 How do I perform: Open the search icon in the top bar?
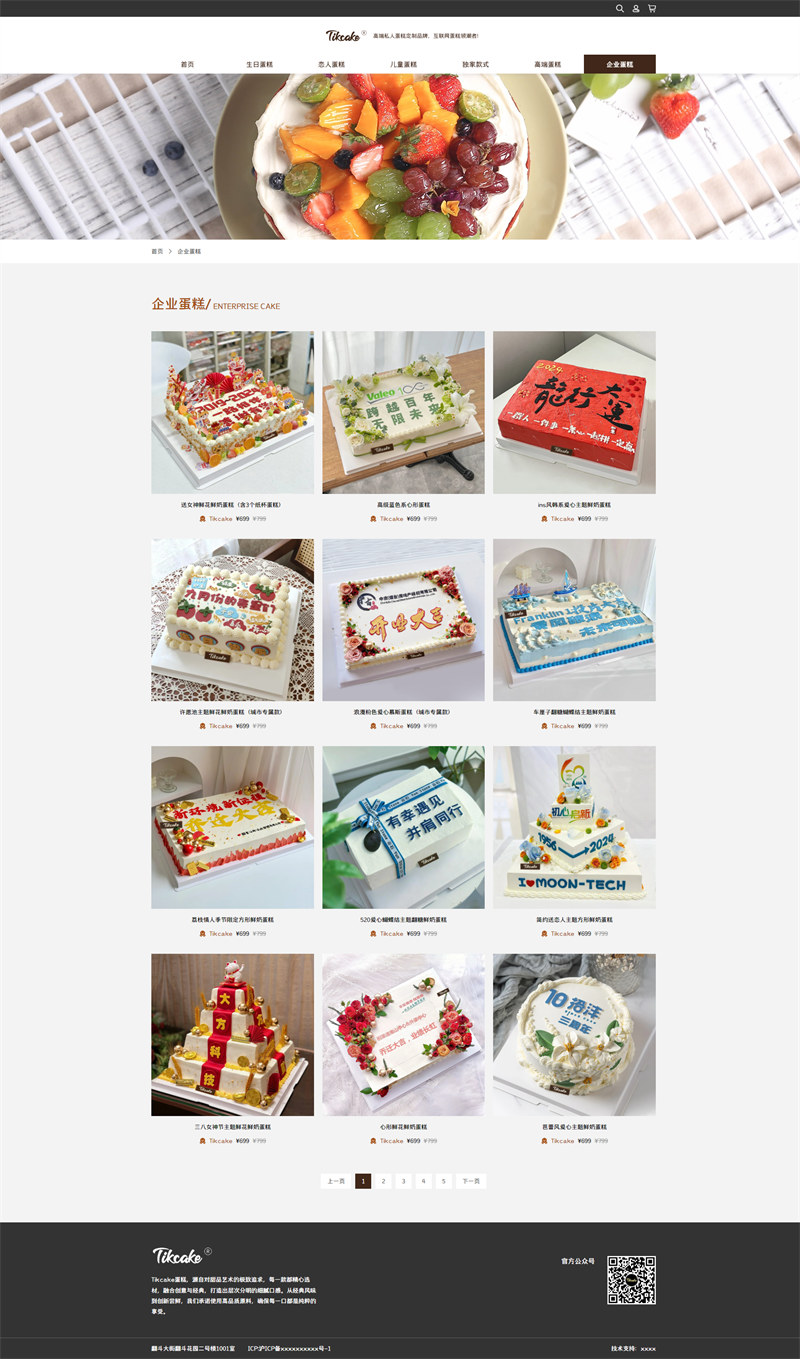coord(620,8)
